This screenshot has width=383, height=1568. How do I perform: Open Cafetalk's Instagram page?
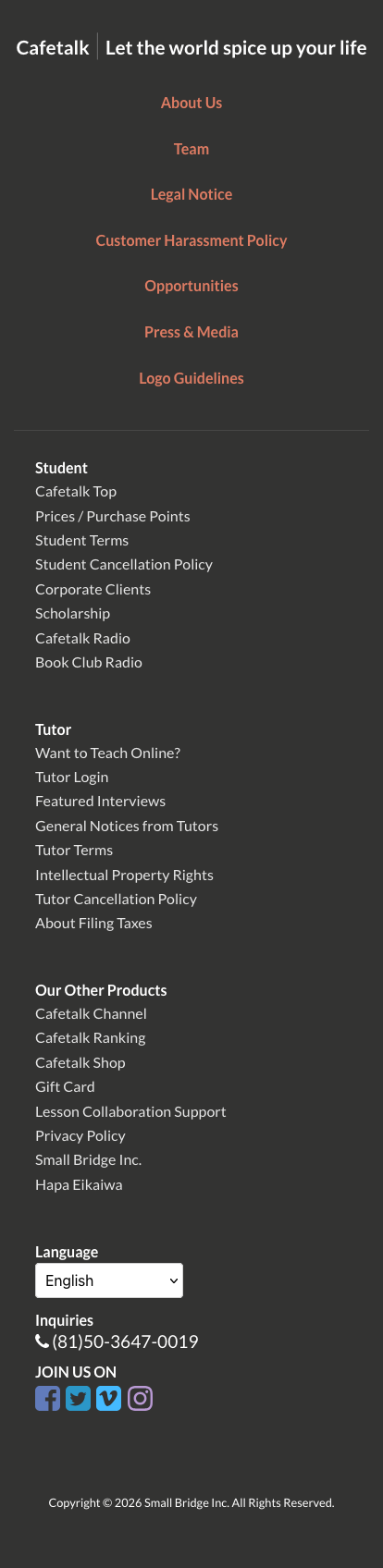tap(140, 1398)
